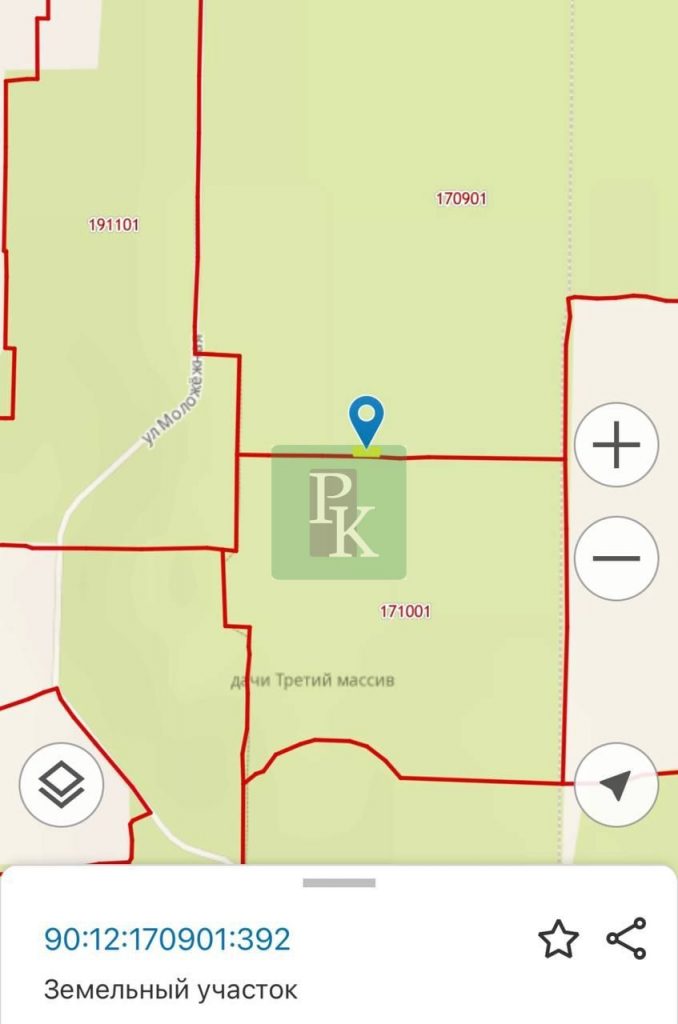Viewport: 678px width, 1024px height.
Task: Expand the bottom sheet handle
Action: (339, 883)
